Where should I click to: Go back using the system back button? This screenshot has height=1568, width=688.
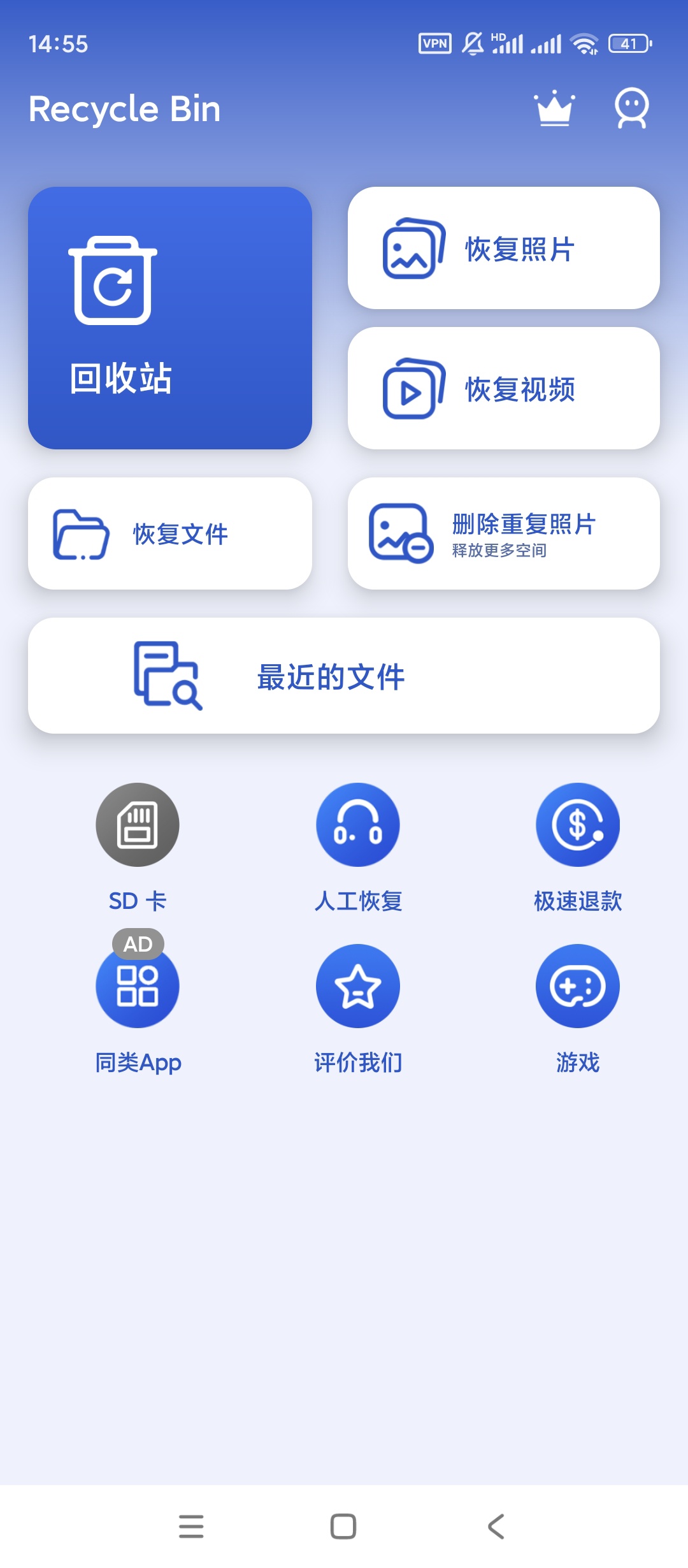pos(496,1527)
